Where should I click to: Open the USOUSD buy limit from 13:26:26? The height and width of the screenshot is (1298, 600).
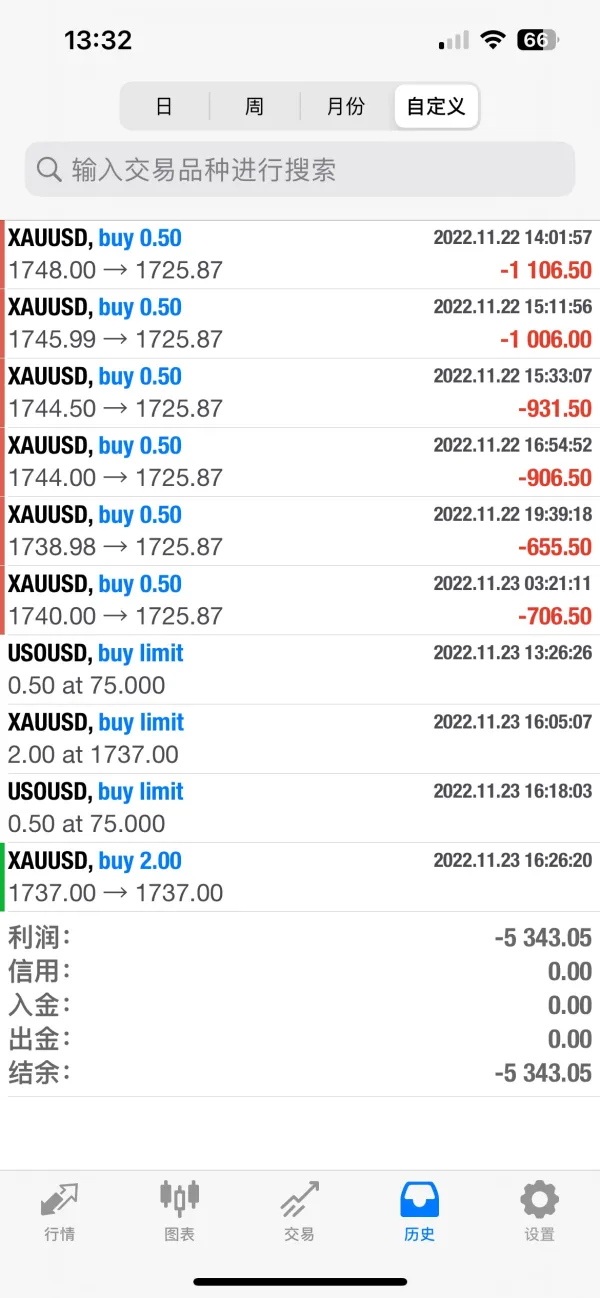point(300,669)
